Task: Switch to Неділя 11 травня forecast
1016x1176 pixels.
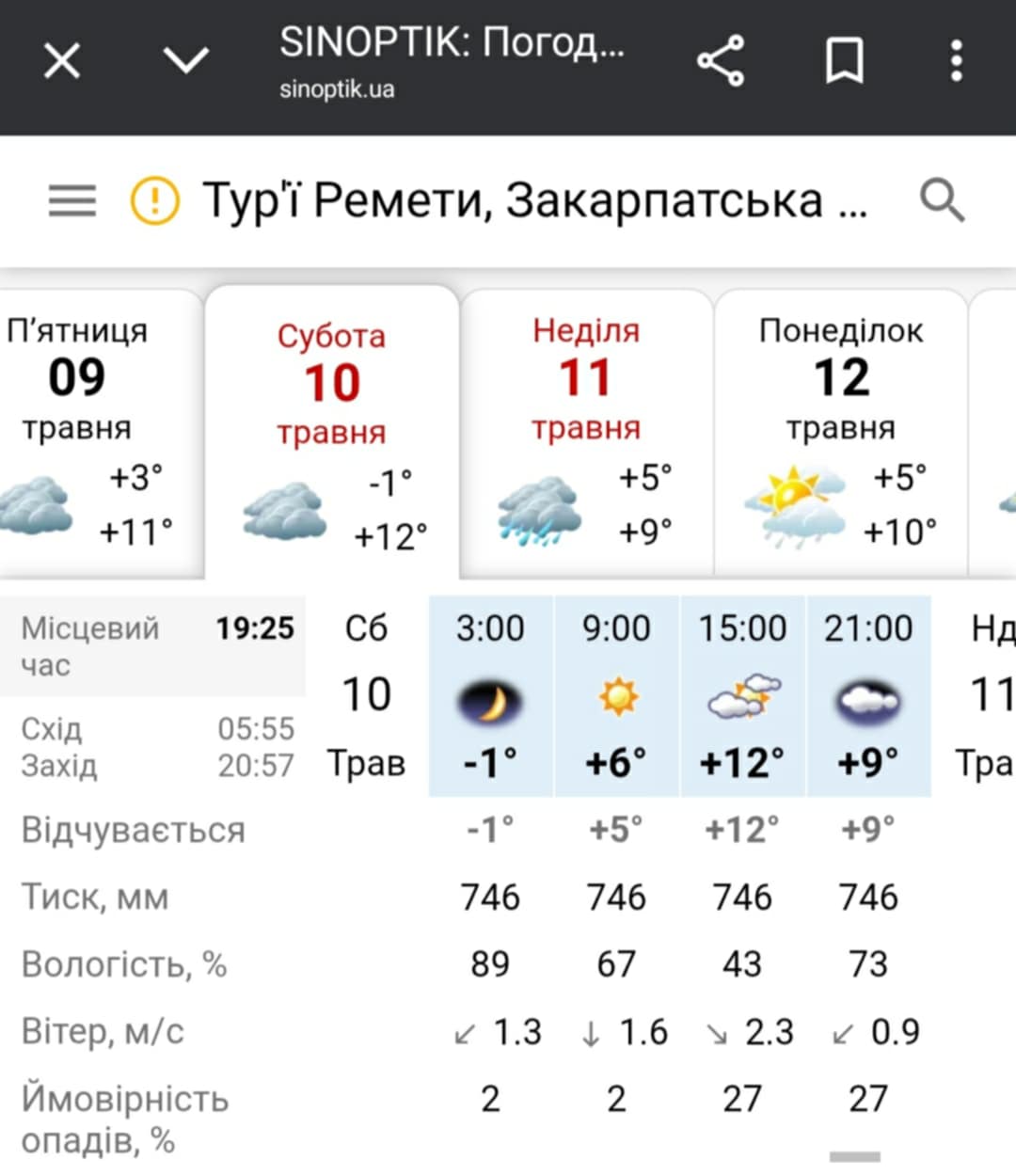Action: (x=586, y=433)
